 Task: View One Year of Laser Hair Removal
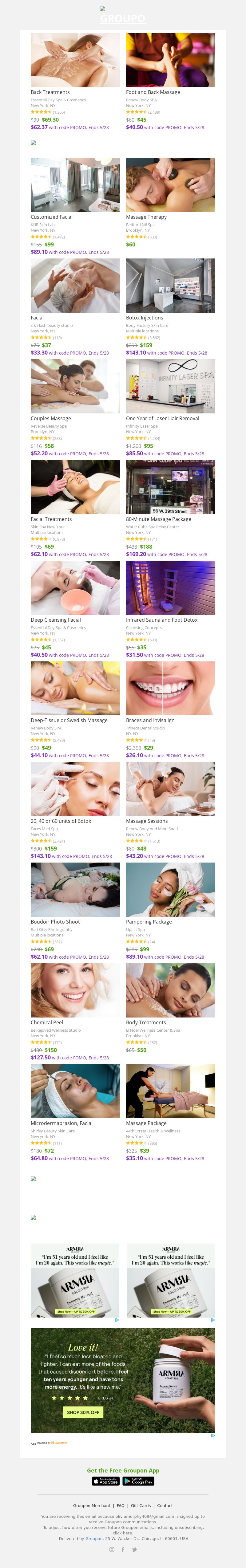[x=170, y=387]
